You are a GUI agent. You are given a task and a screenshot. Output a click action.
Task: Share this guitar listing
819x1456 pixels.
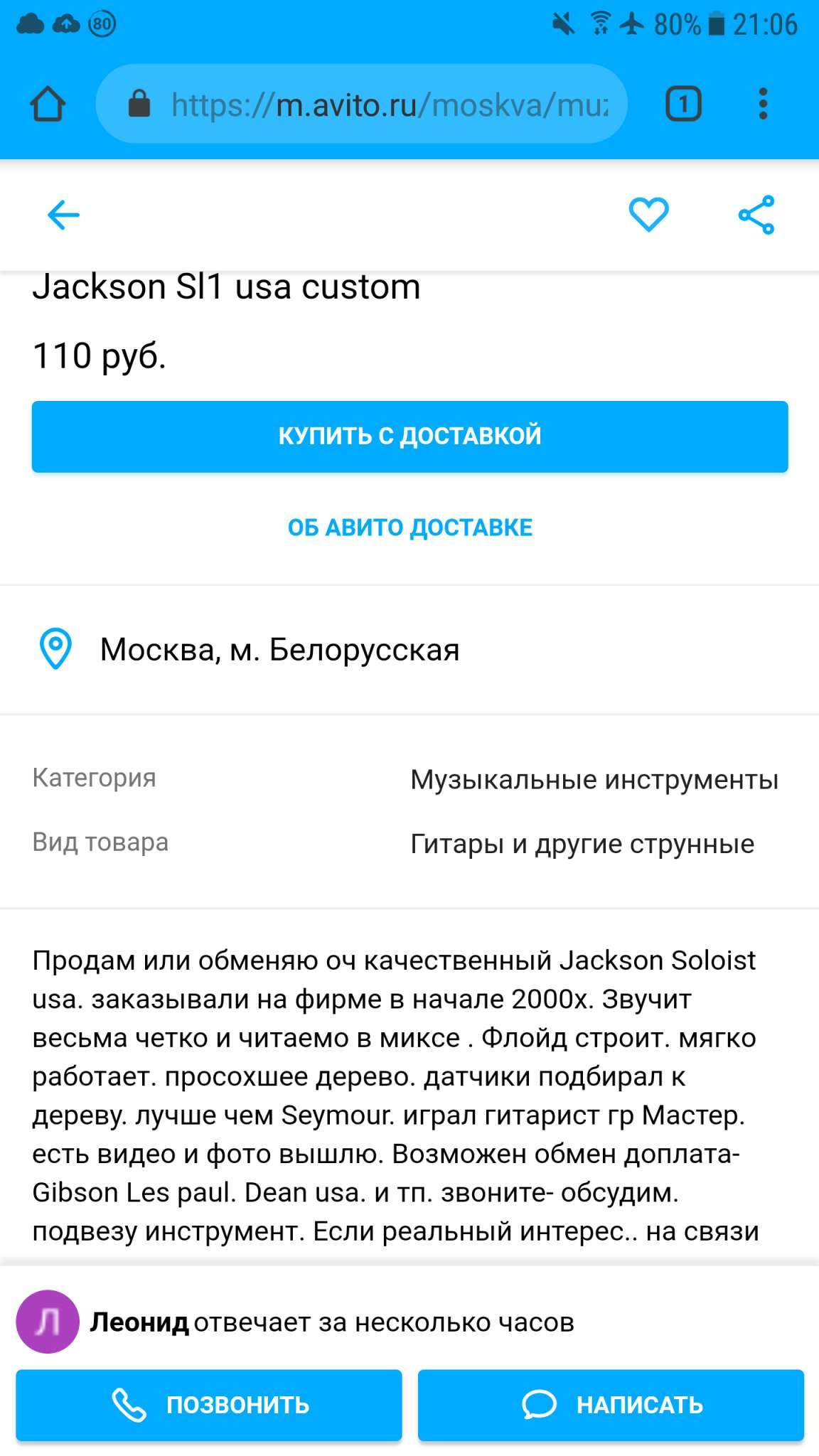coord(756,215)
